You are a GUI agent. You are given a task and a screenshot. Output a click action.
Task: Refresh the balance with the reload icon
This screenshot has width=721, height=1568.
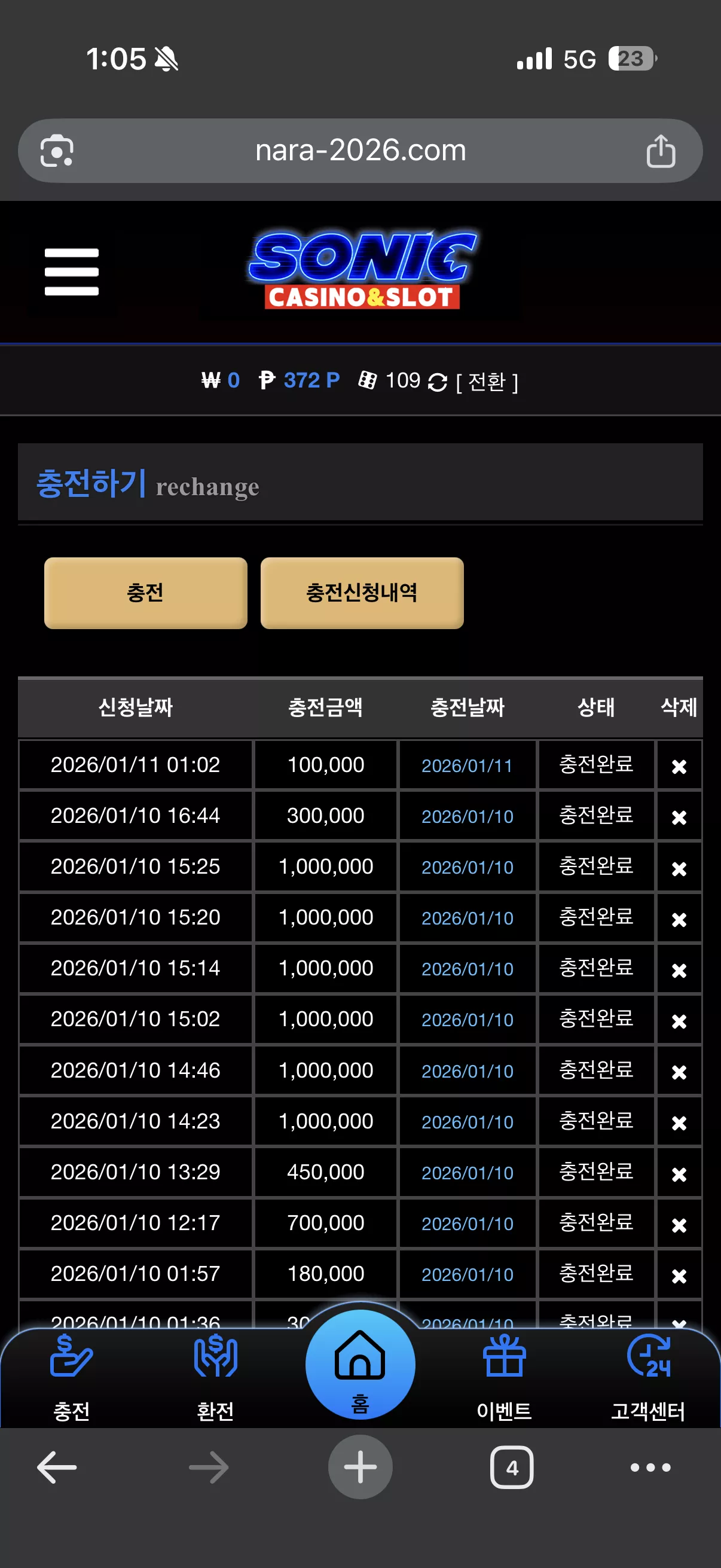click(x=438, y=382)
